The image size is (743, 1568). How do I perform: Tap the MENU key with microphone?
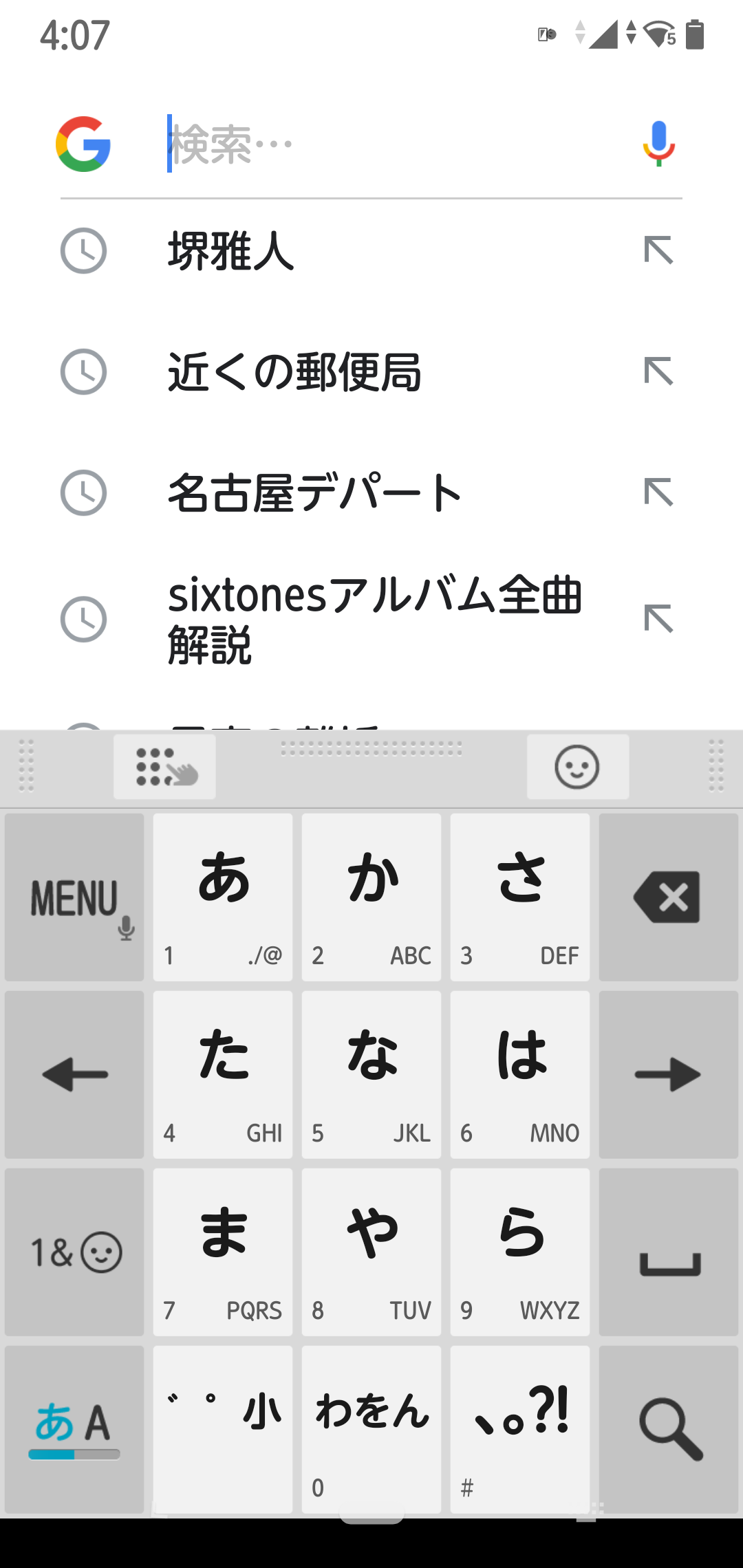(x=74, y=897)
